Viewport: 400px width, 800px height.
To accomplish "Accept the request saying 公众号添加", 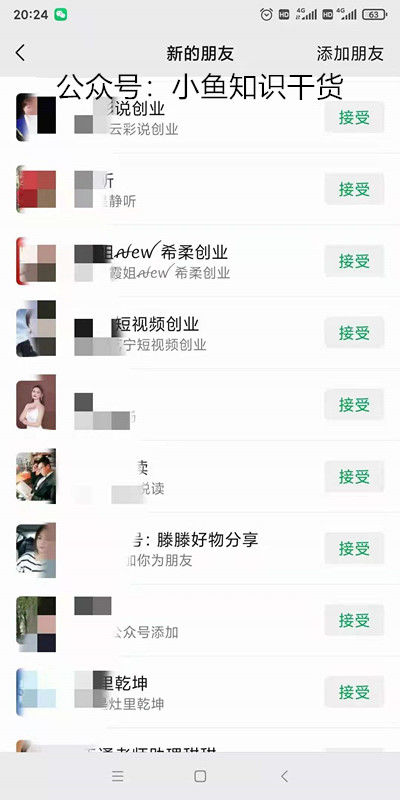I will (354, 620).
